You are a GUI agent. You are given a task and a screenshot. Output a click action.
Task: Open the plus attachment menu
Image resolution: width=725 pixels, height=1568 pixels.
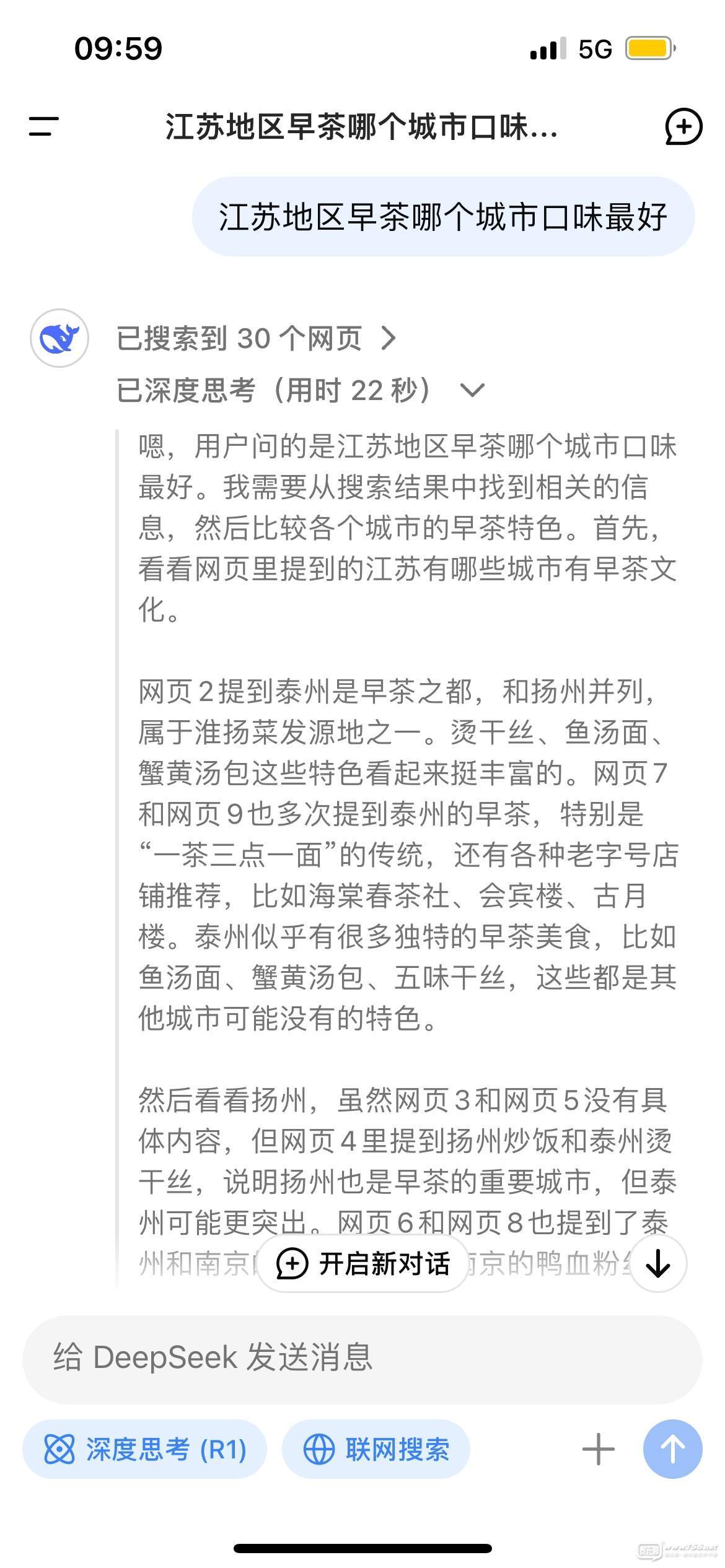599,1450
